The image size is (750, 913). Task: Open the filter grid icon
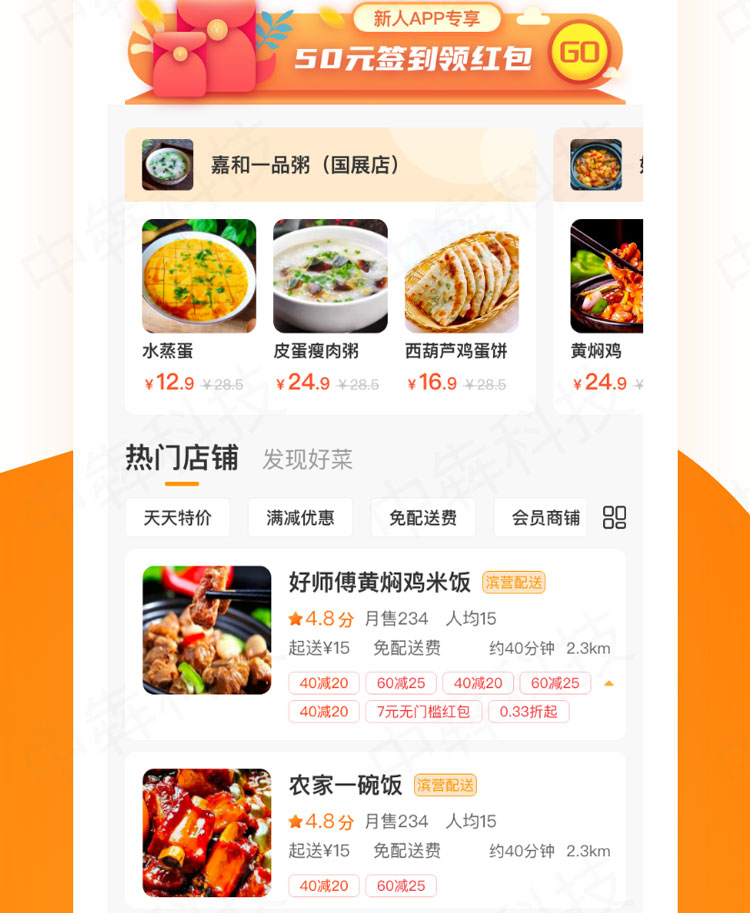pyautogui.click(x=614, y=517)
